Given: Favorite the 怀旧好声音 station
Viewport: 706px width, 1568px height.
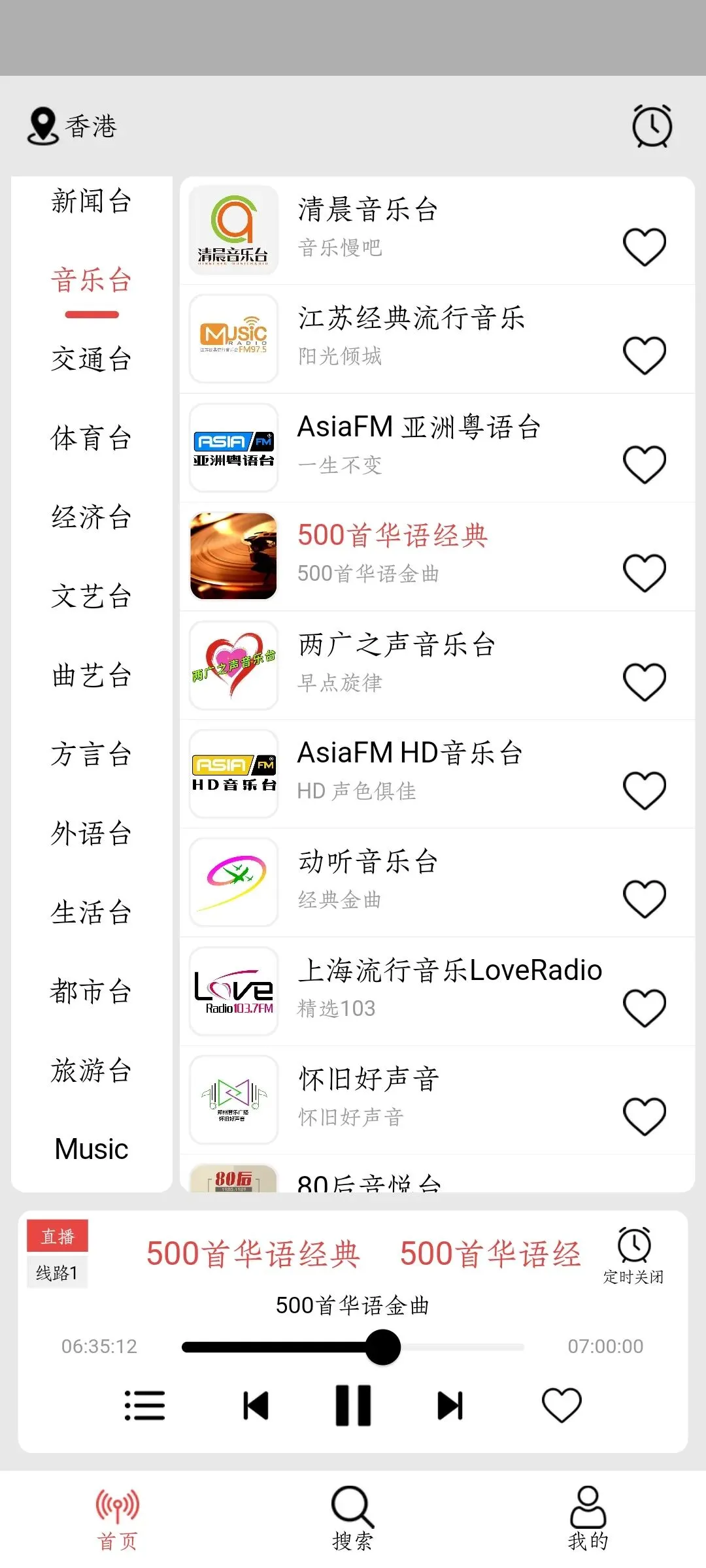Looking at the screenshot, I should click(x=645, y=1116).
